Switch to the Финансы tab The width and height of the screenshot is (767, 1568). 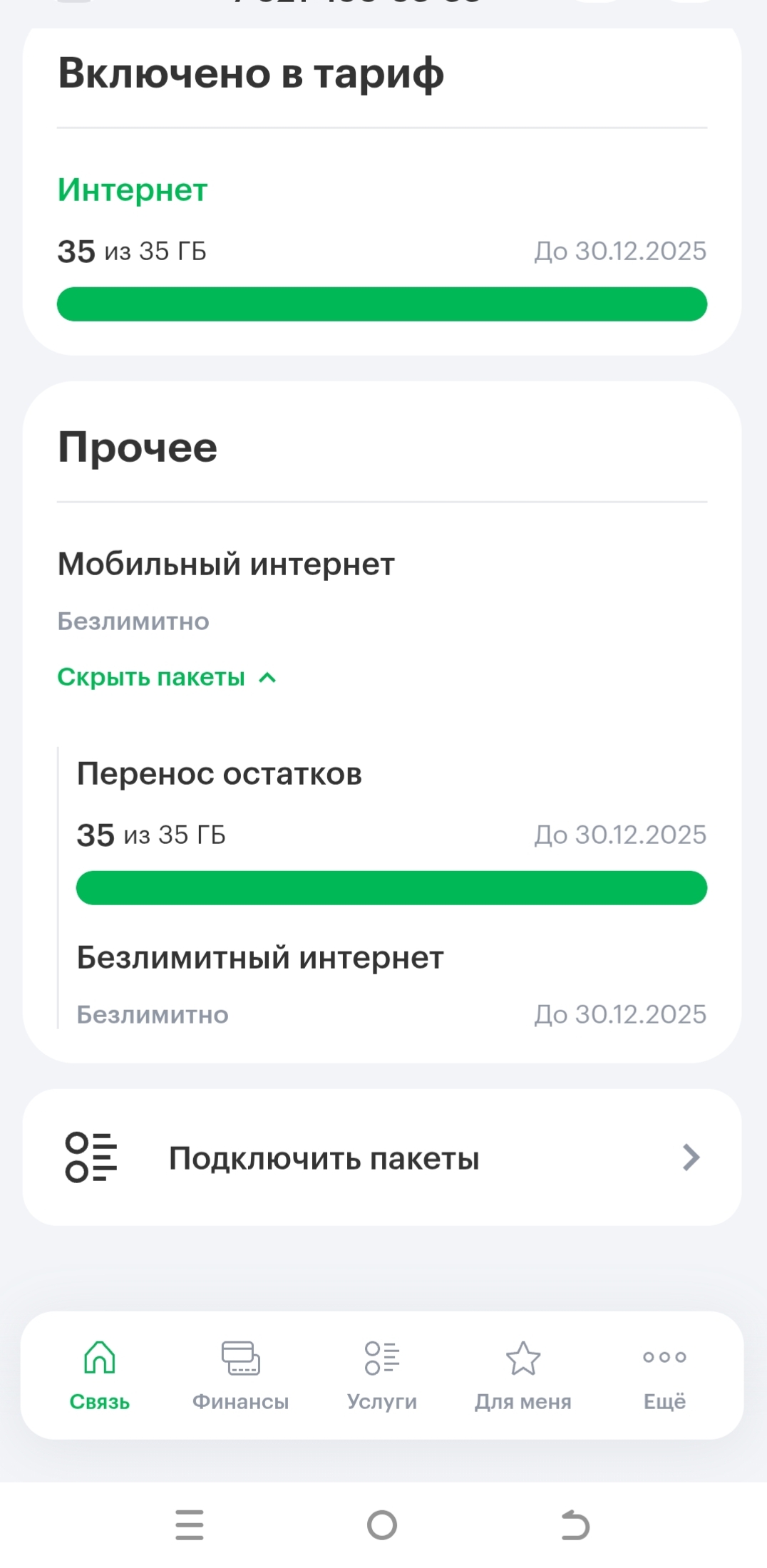point(241,1376)
